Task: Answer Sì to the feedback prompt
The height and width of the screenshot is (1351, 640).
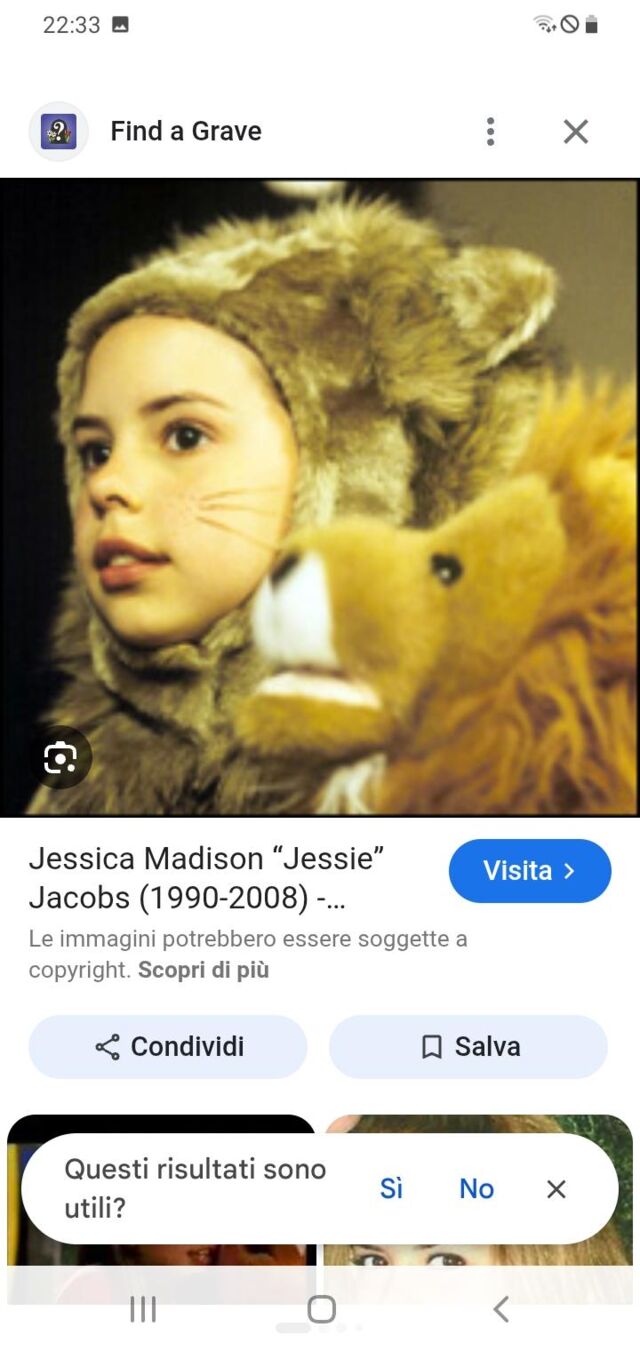Action: click(x=391, y=1188)
